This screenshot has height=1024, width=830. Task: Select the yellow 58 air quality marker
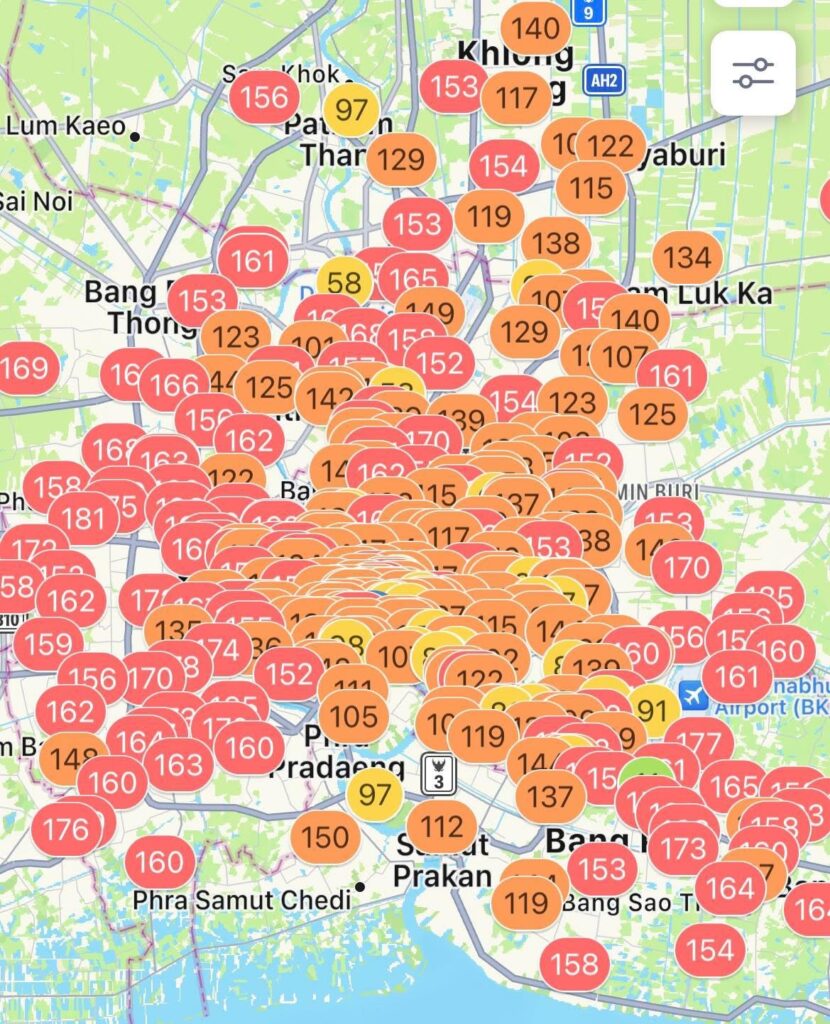pyautogui.click(x=344, y=282)
